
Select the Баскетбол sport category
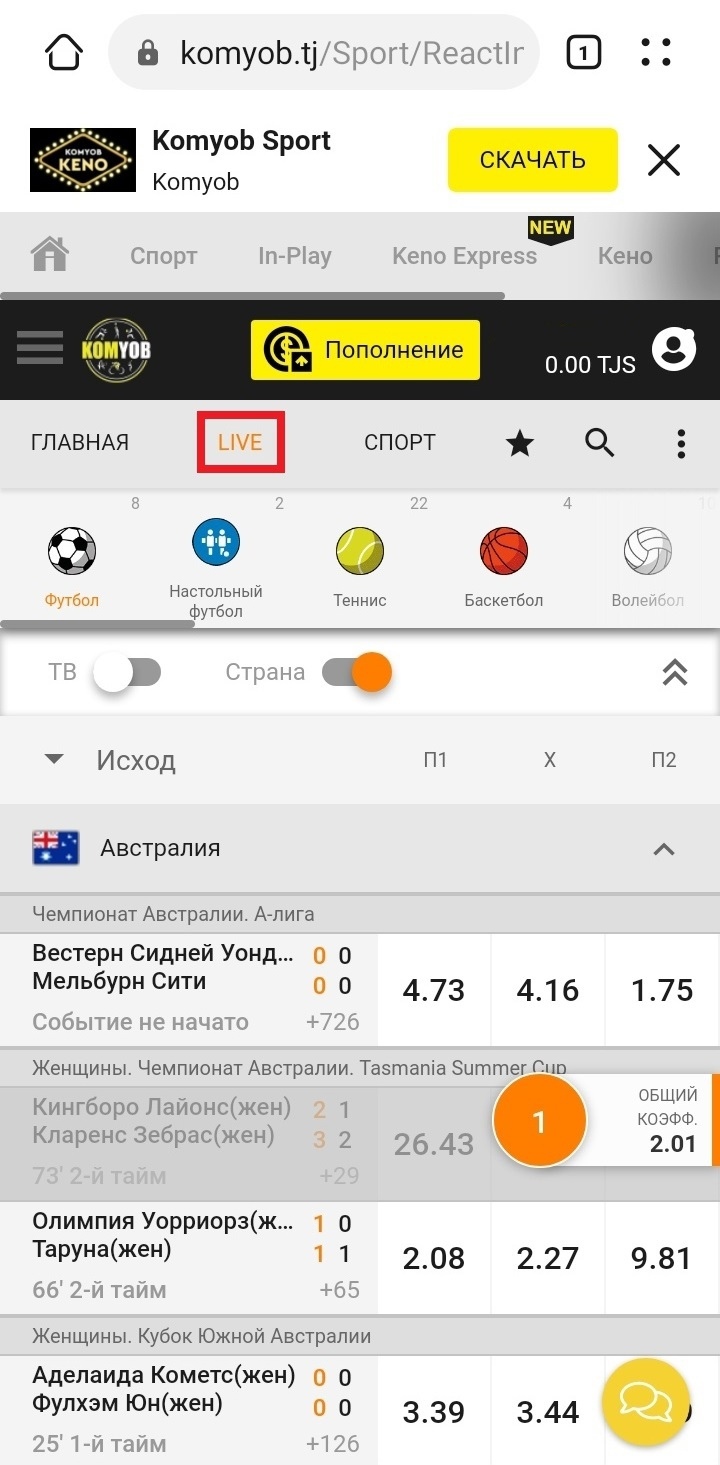point(504,565)
